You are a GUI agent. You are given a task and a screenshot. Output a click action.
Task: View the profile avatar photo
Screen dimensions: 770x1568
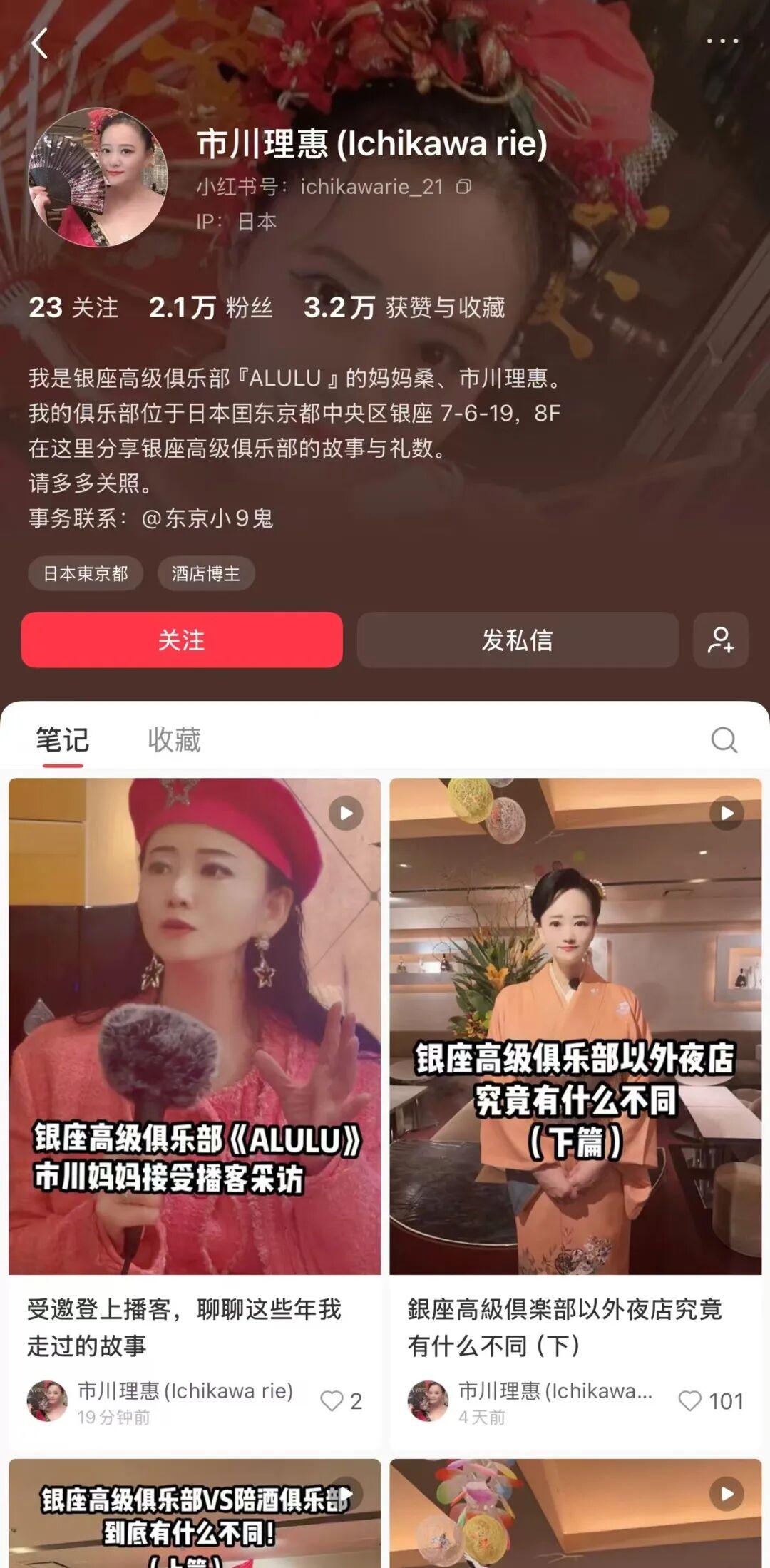point(98,178)
